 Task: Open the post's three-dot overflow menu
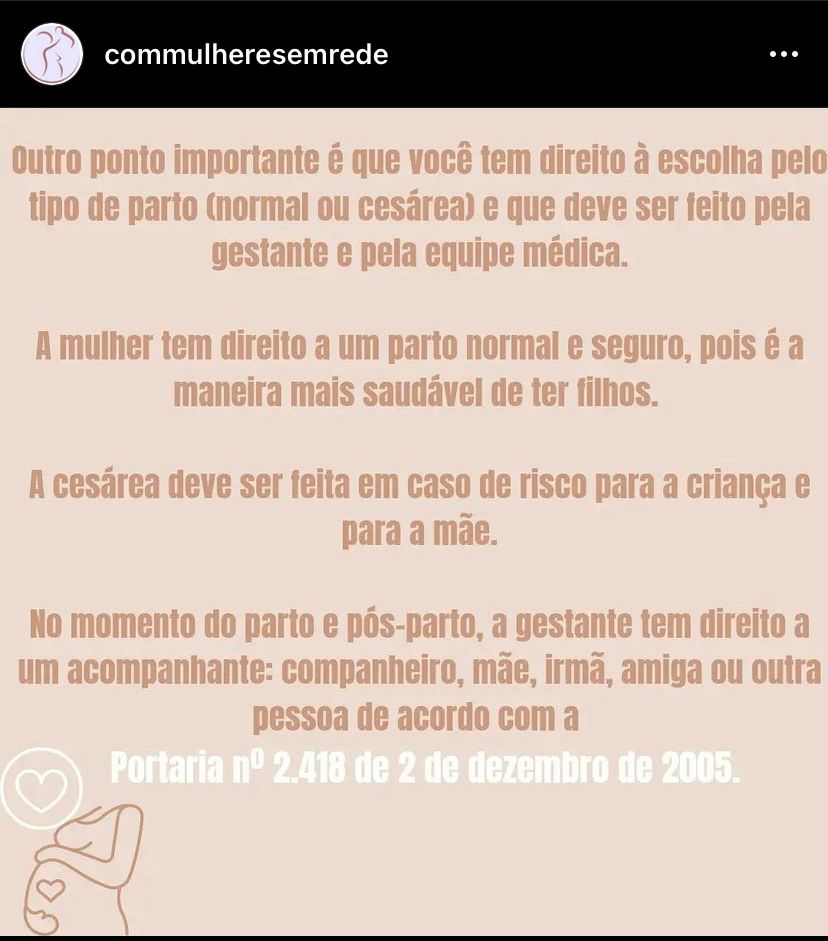[783, 55]
